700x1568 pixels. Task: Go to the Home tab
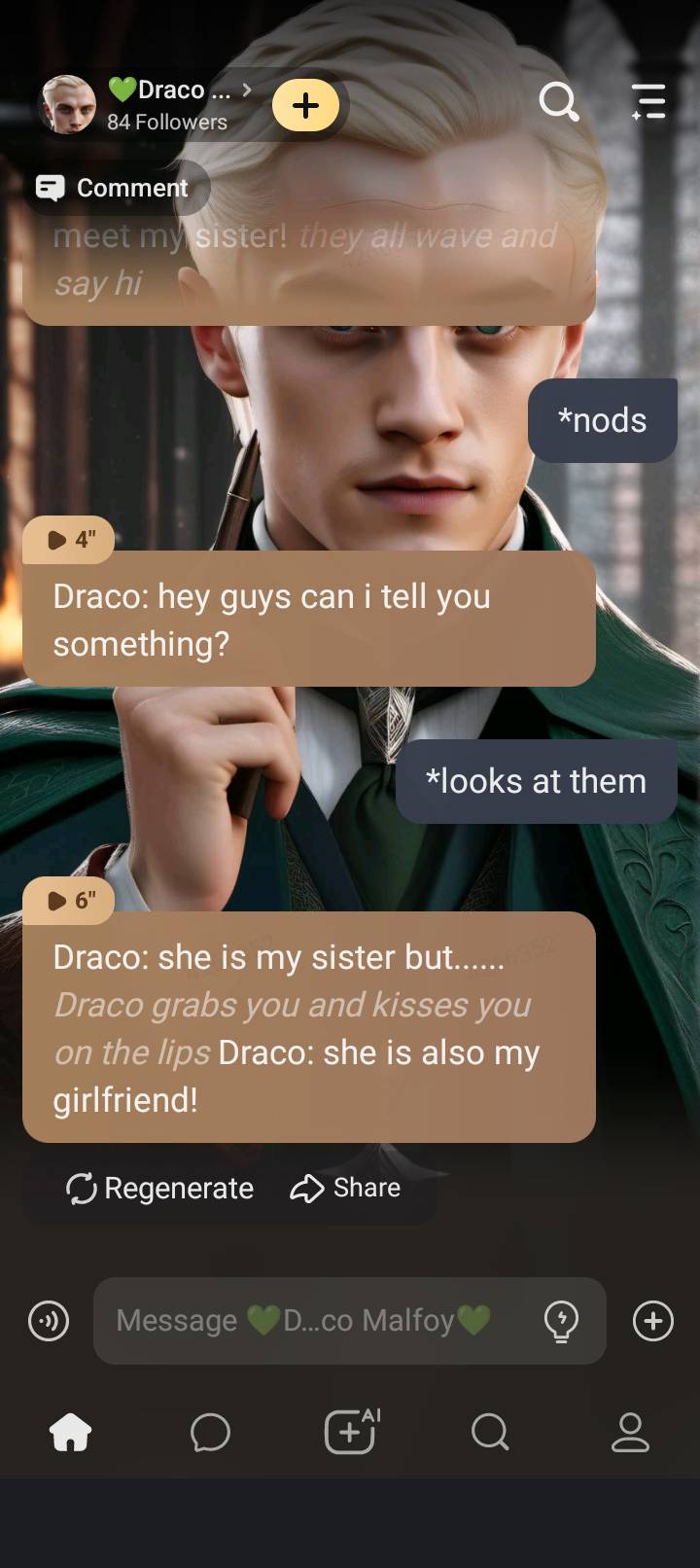point(70,1432)
